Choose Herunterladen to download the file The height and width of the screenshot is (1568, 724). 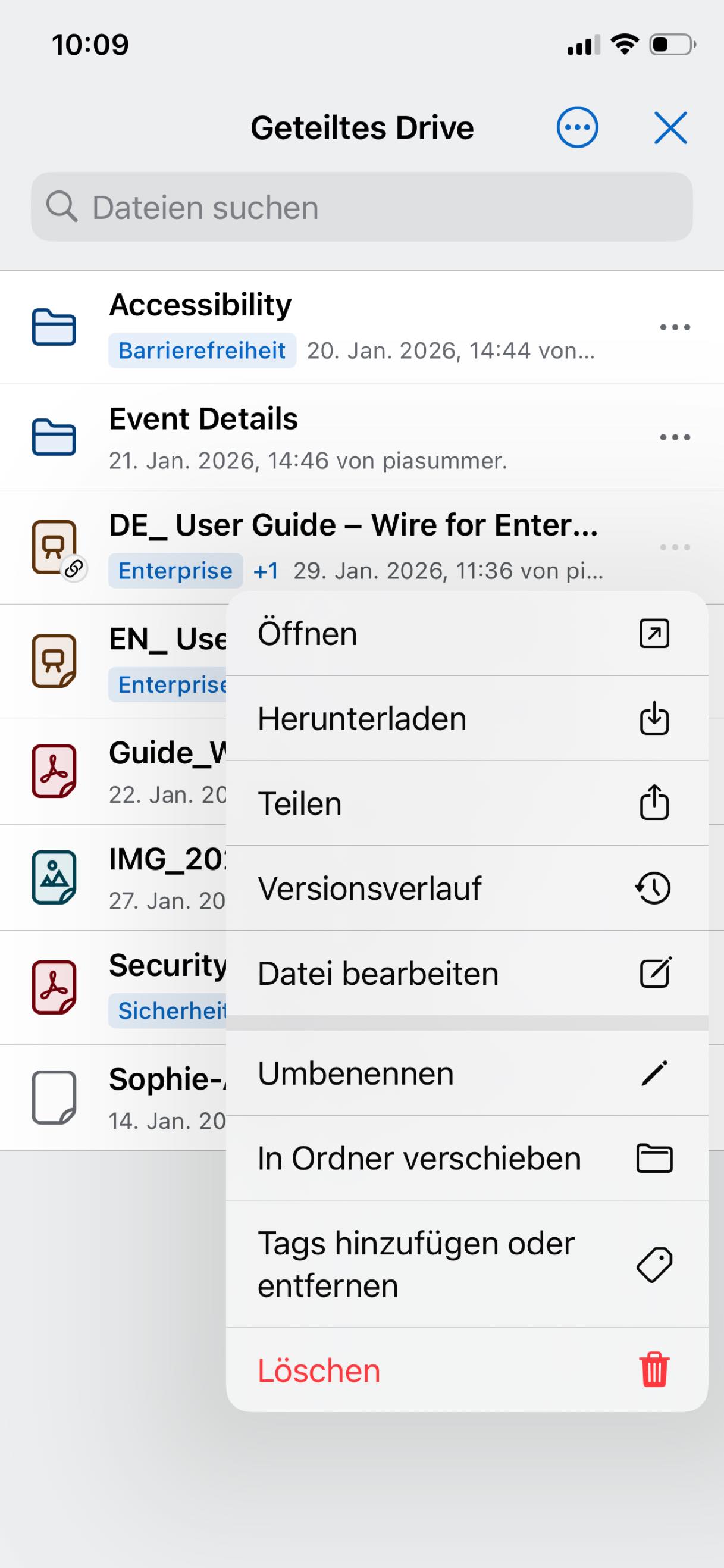[x=466, y=718]
